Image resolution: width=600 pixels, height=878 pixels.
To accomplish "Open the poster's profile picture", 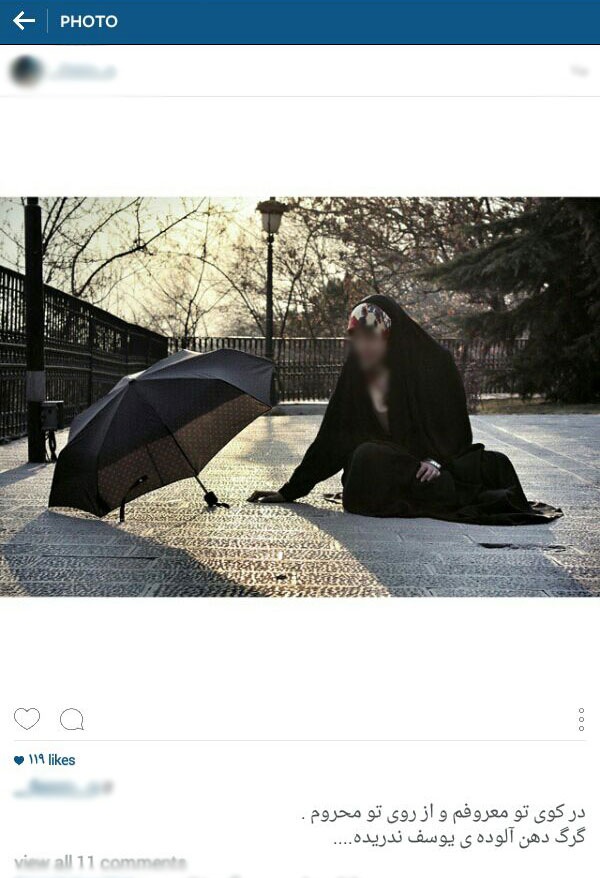I will (x=26, y=70).
